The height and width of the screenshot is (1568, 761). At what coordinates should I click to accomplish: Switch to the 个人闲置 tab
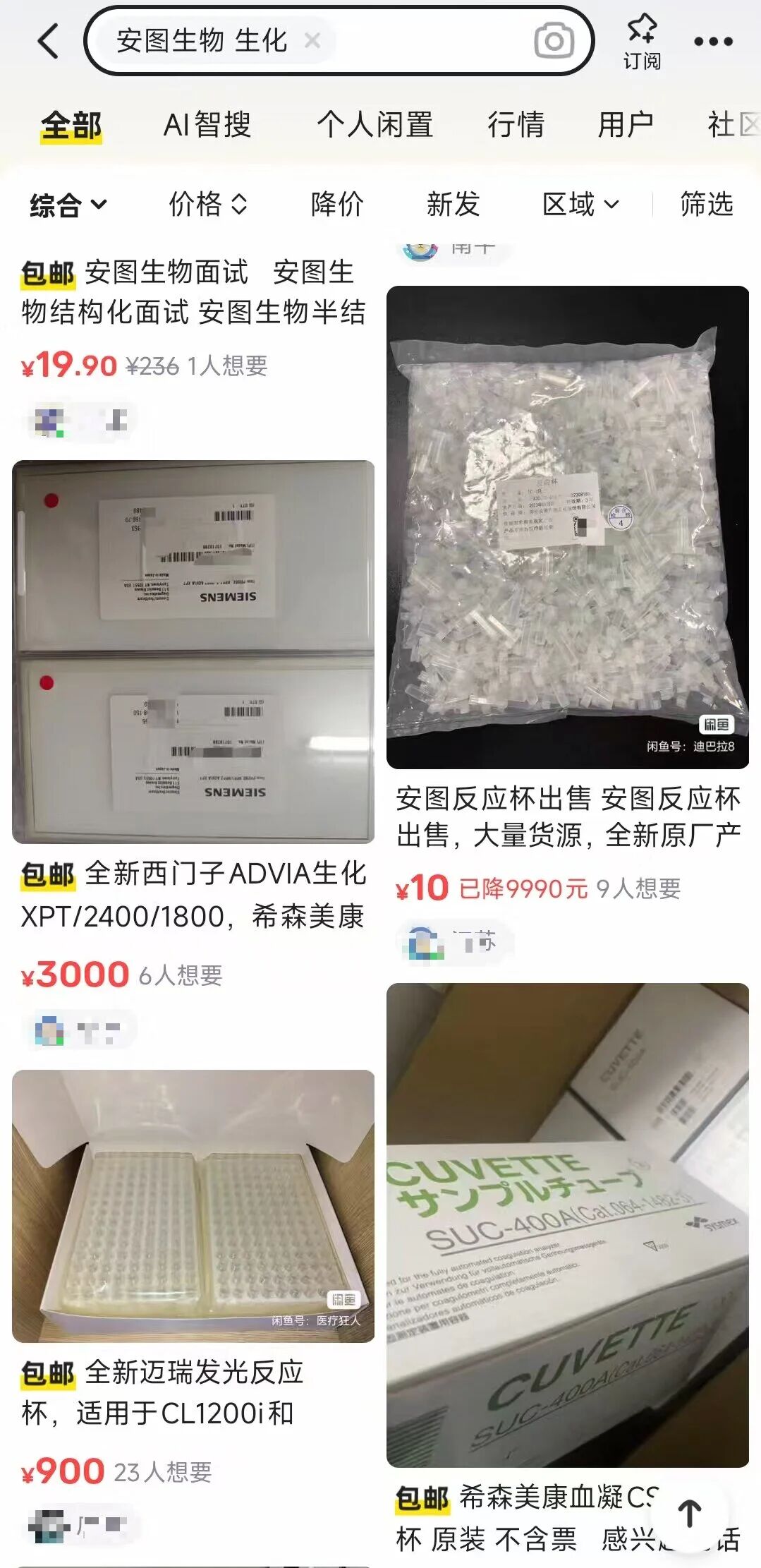point(375,125)
